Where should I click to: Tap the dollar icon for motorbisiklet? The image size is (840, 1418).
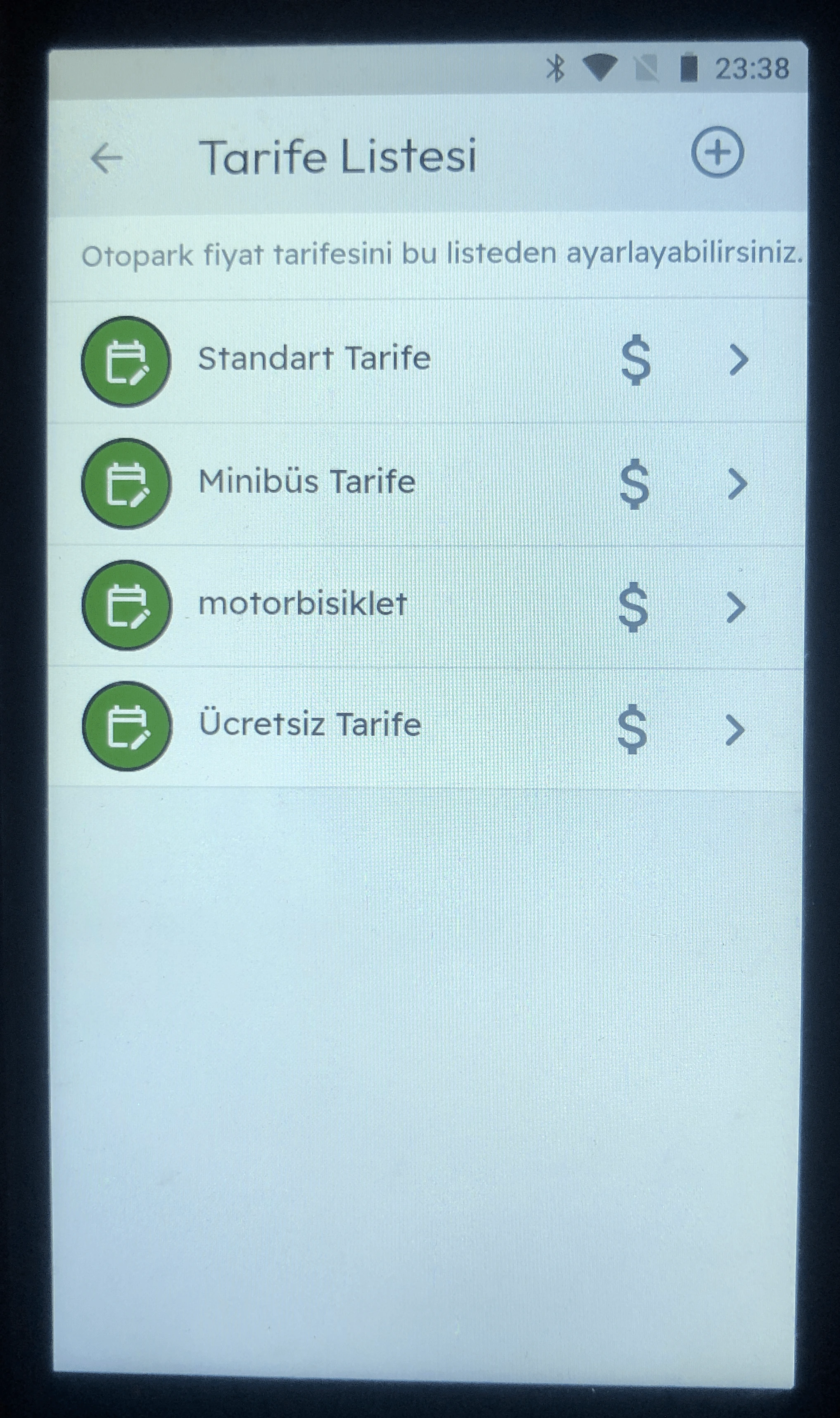(x=633, y=607)
